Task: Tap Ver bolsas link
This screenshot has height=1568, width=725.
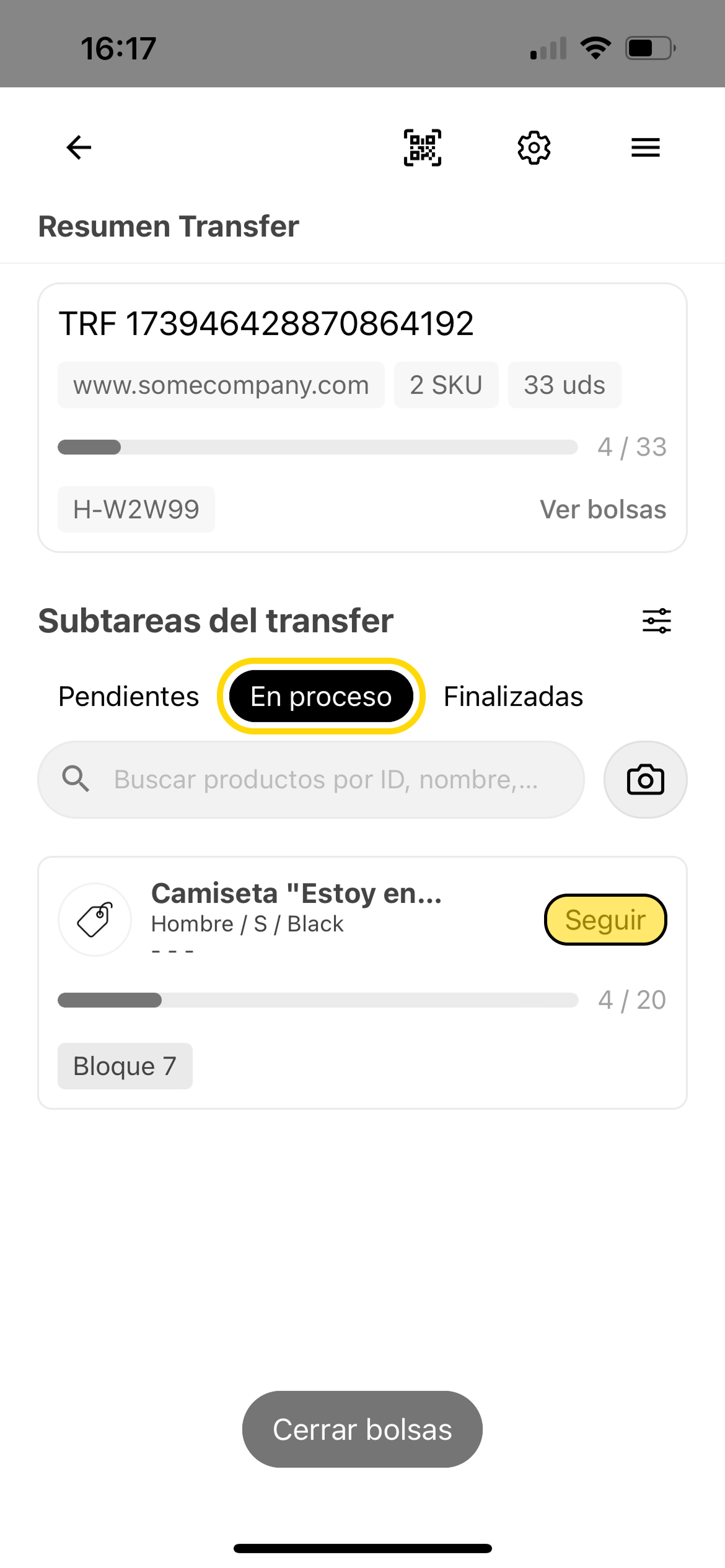Action: coord(602,510)
